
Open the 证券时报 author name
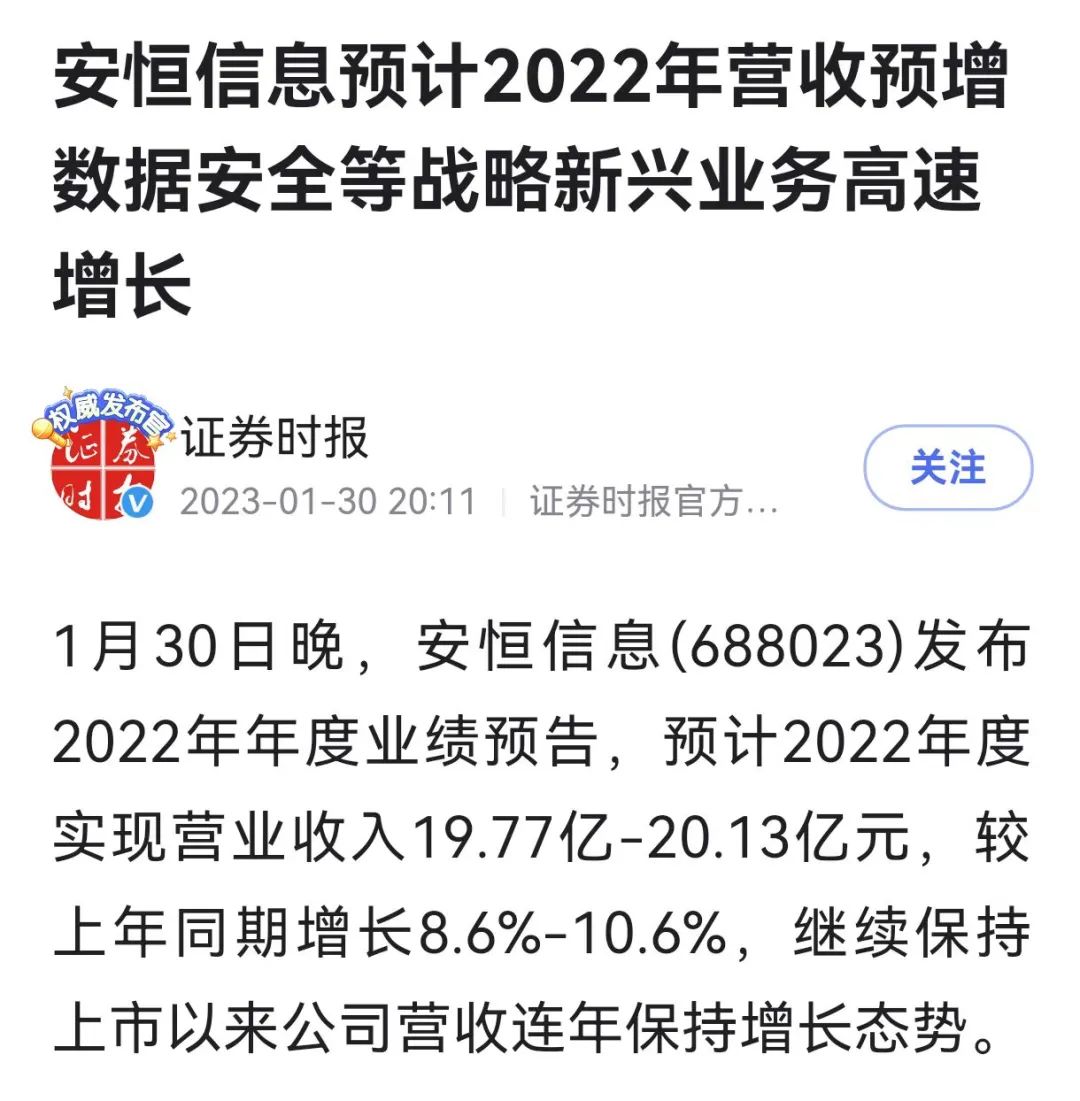(275, 437)
